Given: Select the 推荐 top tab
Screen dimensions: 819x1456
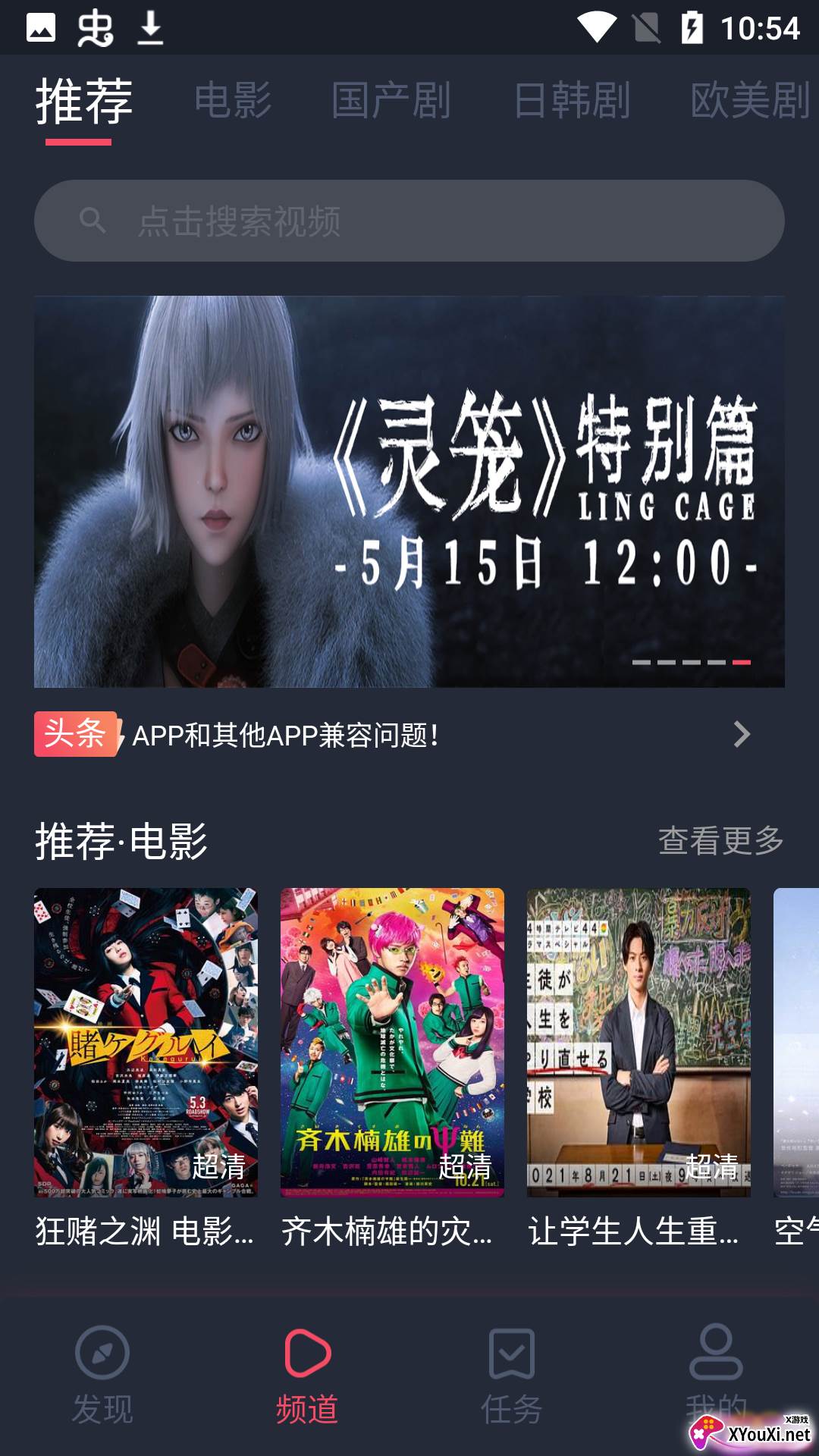Looking at the screenshot, I should pos(83,102).
